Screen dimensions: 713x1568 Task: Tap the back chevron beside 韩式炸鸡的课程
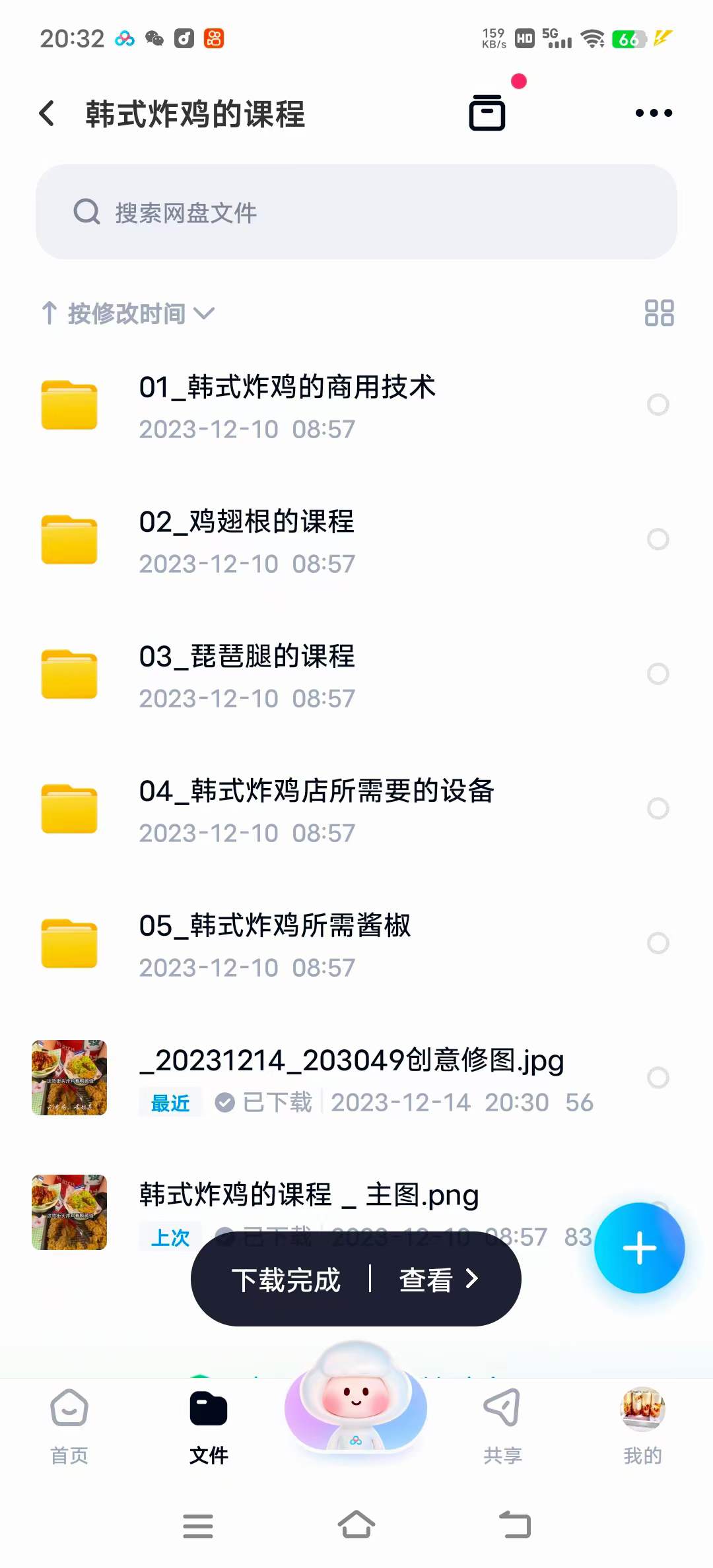coord(47,112)
